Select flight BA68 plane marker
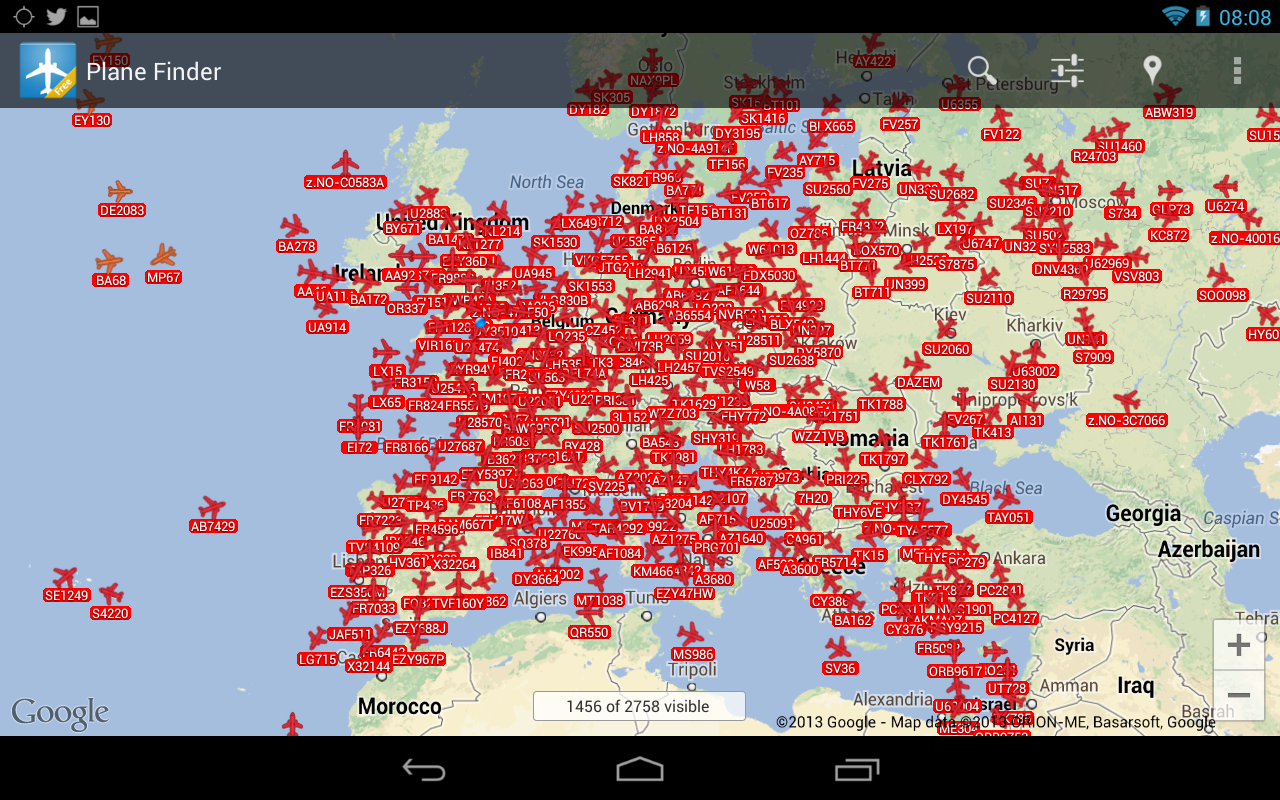Image resolution: width=1280 pixels, height=800 pixels. [x=109, y=263]
